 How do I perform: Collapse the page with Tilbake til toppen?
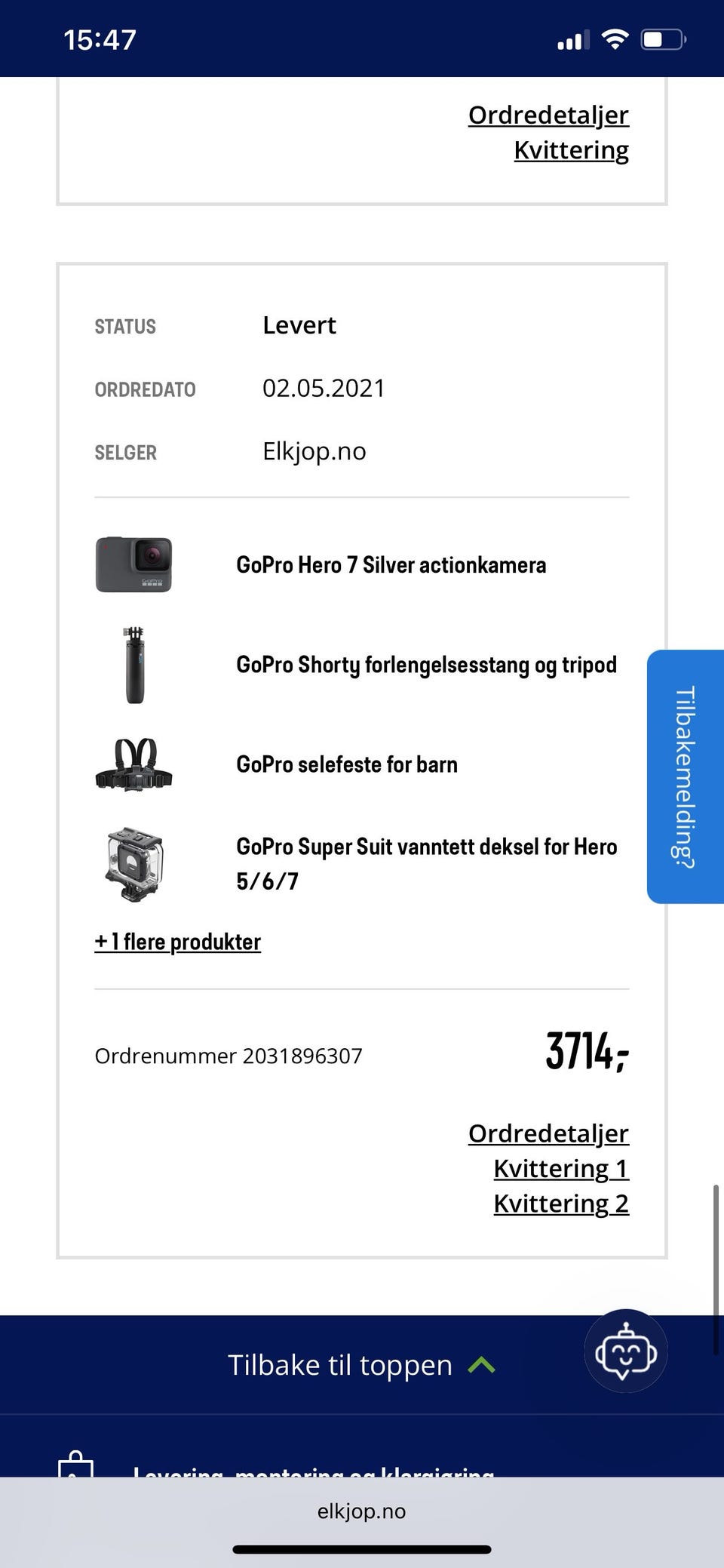339,1363
